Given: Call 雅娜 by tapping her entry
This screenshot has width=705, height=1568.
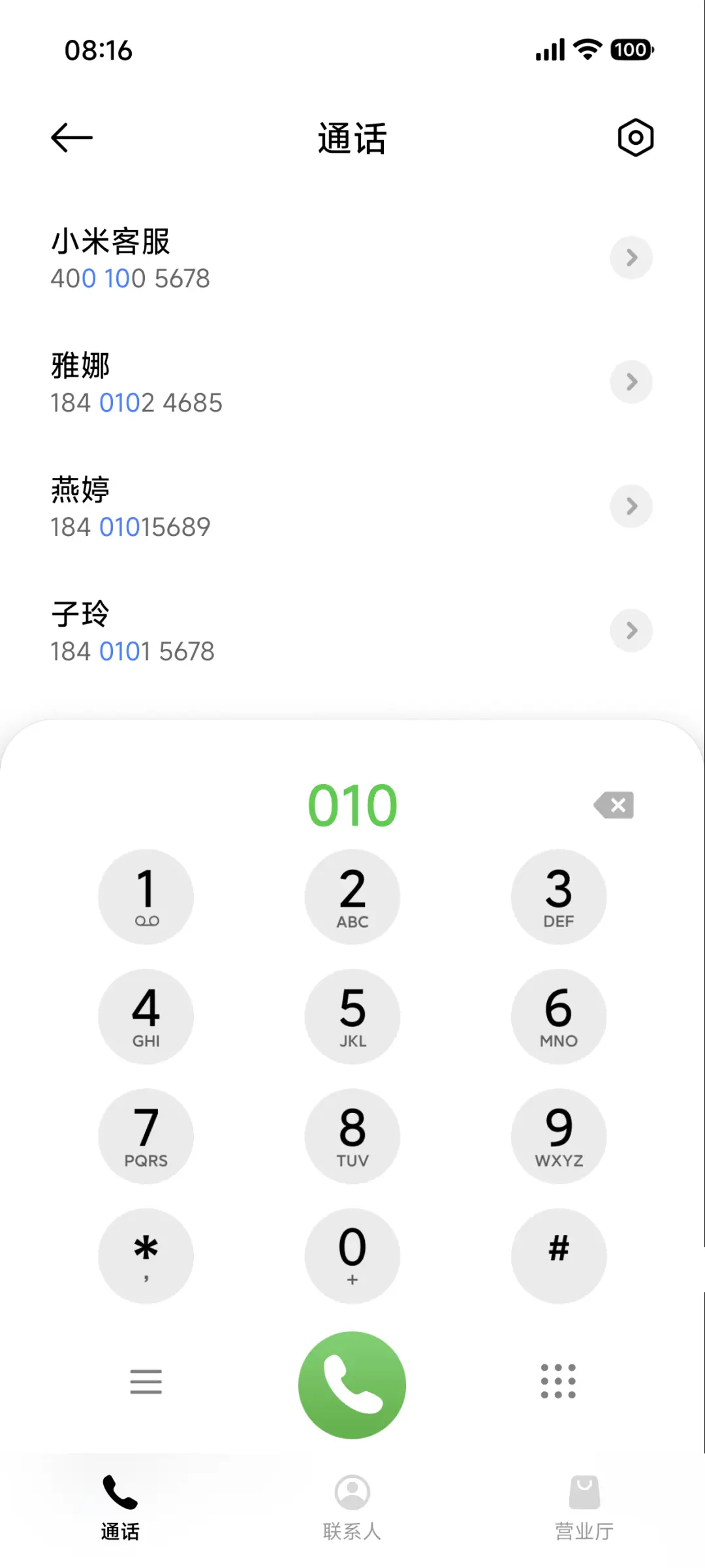Looking at the screenshot, I should (261, 383).
